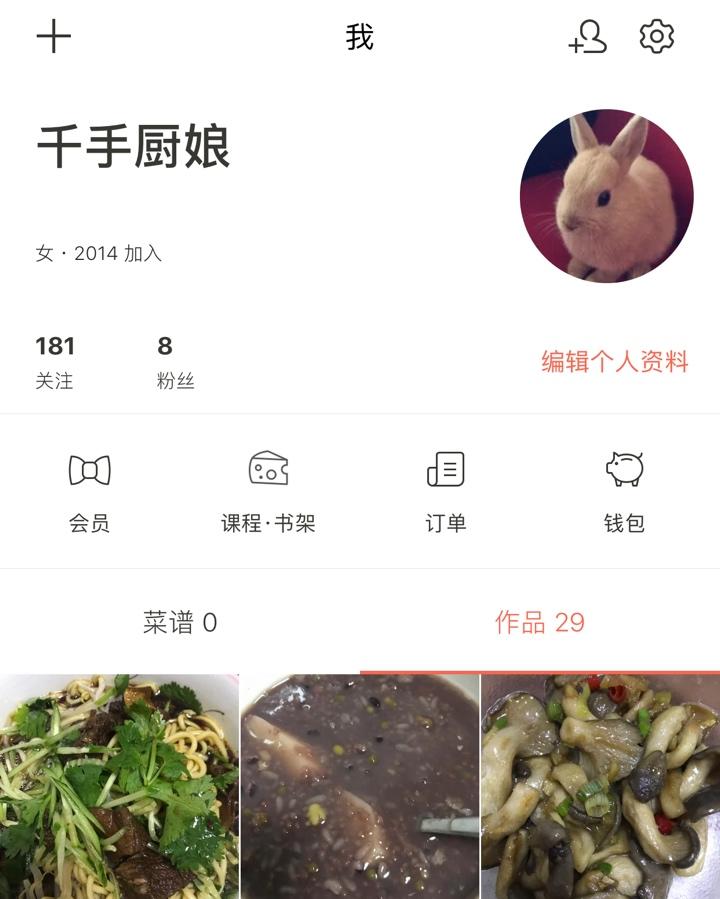This screenshot has height=899, width=720.
Task: Switch to the 菜谱 0 tab
Action: [180, 623]
